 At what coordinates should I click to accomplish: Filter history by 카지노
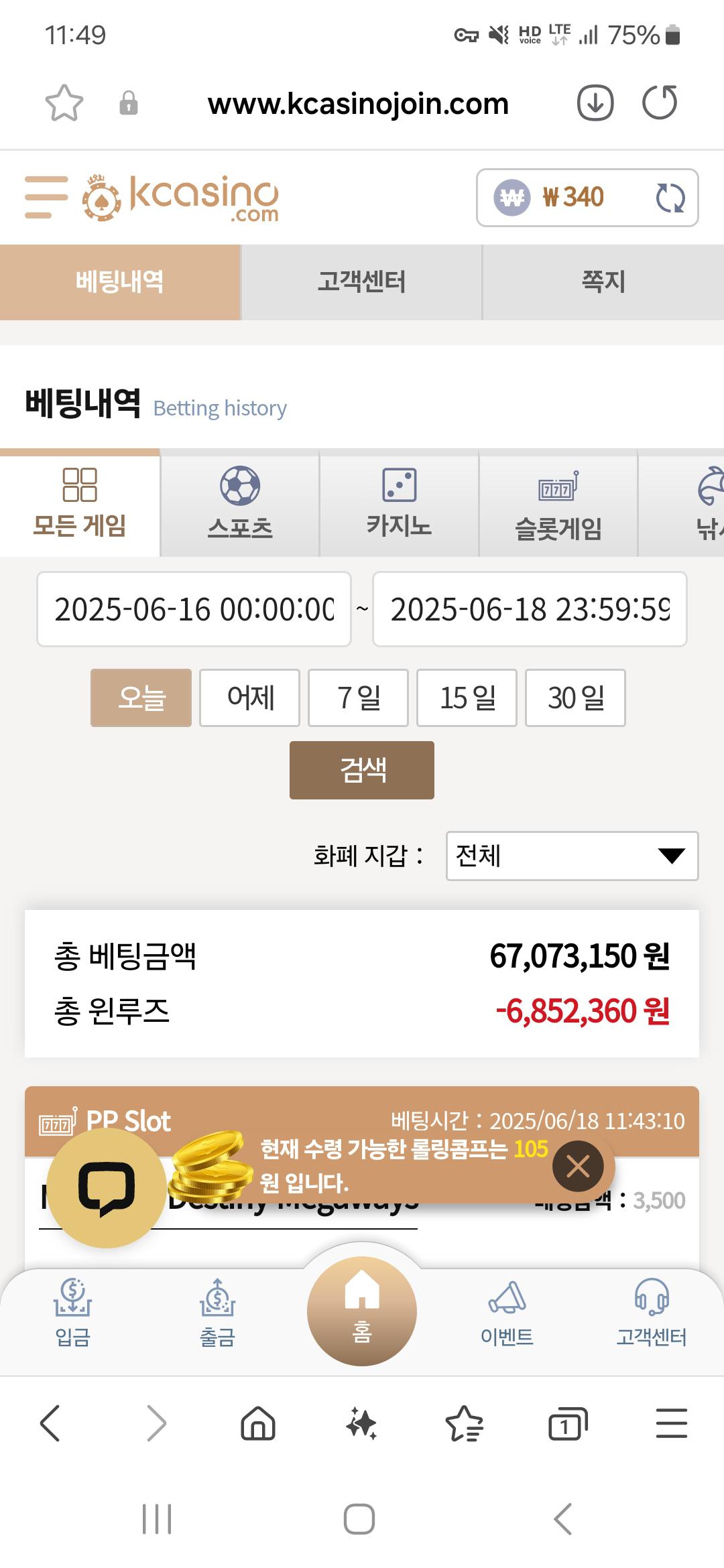tap(399, 503)
